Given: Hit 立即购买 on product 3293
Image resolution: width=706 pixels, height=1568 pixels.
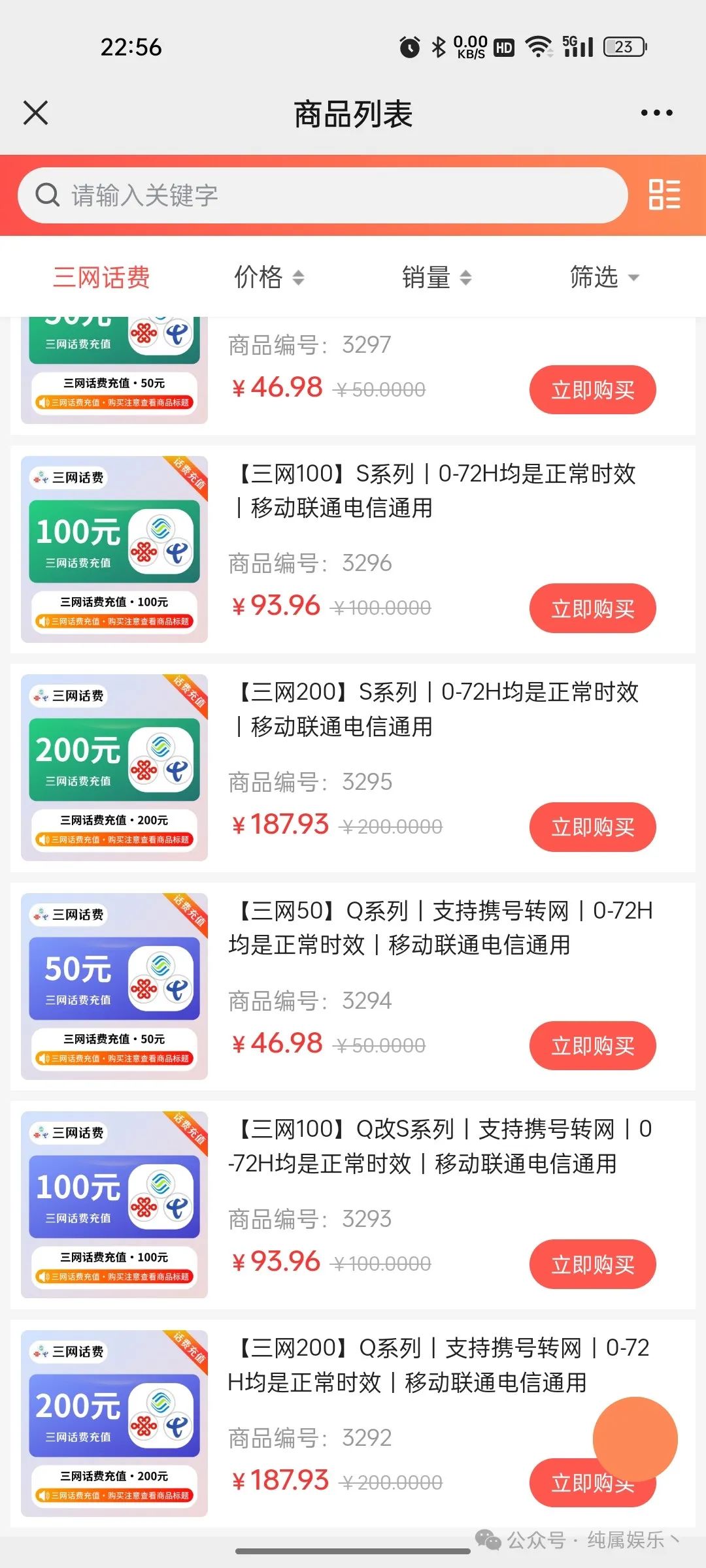Looking at the screenshot, I should [592, 1264].
